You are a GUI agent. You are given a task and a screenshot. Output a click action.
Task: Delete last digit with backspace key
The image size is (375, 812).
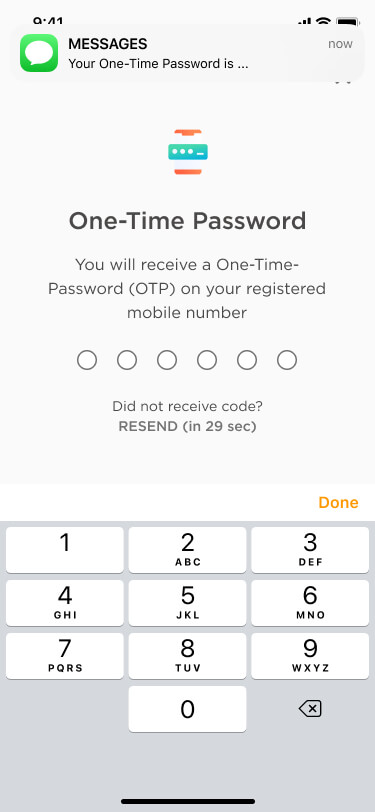(x=310, y=709)
